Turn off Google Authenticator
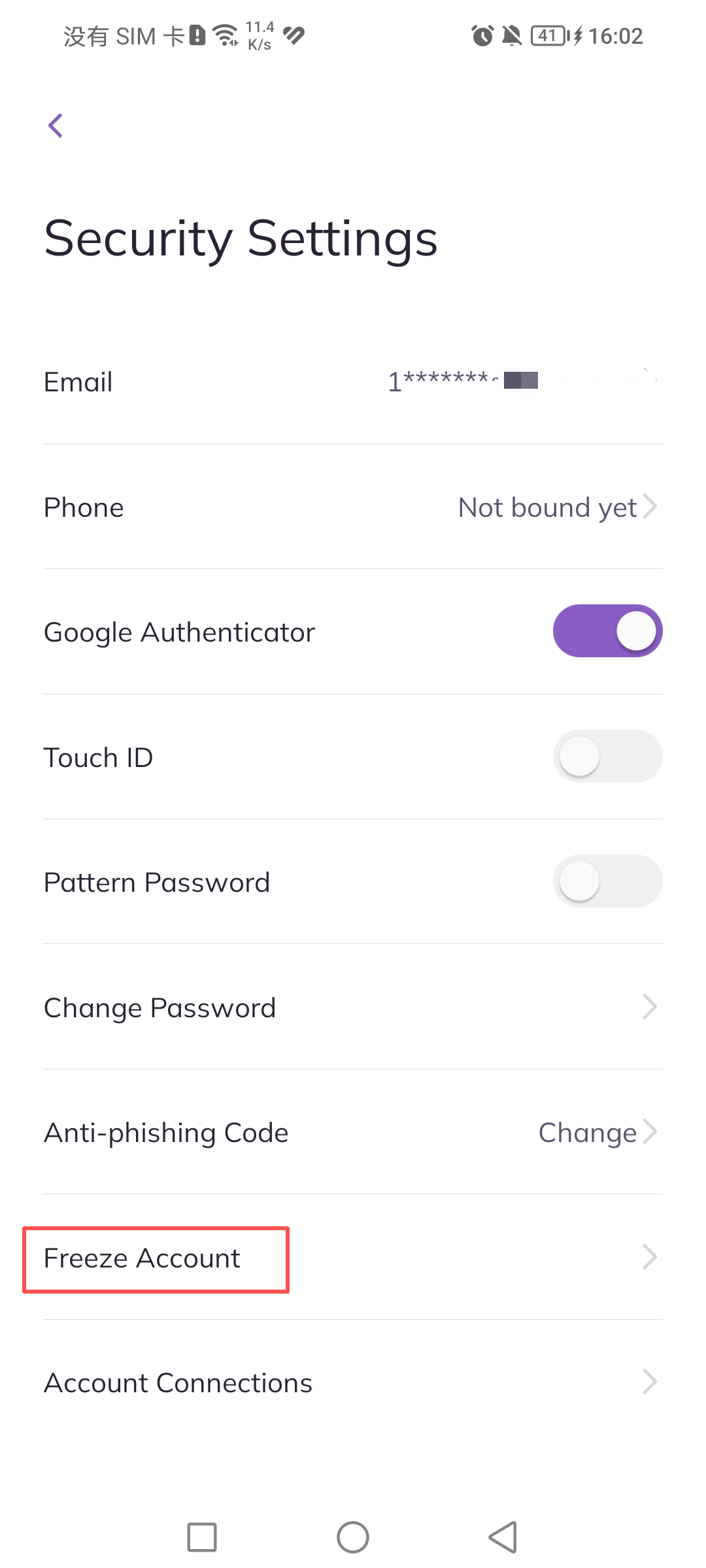 [x=607, y=631]
